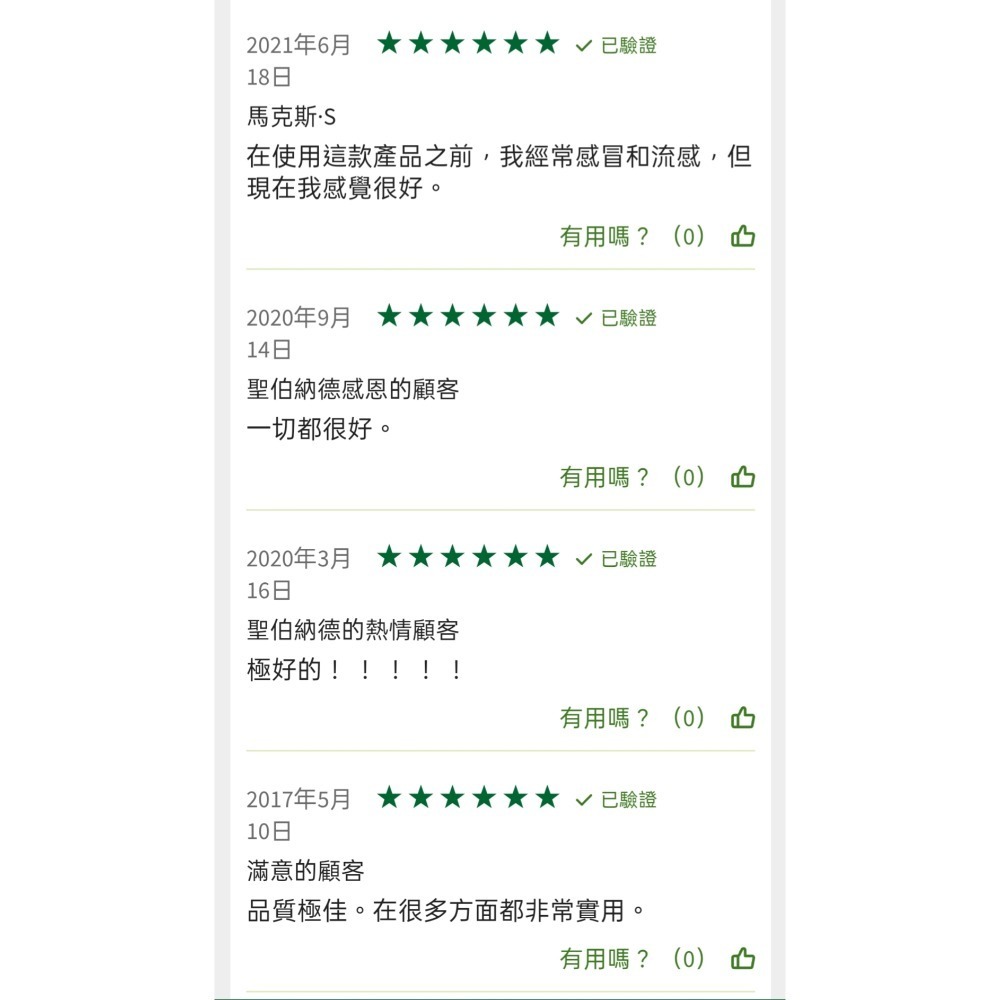Tap thumbs-up on 聖伯納德的熱情顧客 review

coord(742,718)
